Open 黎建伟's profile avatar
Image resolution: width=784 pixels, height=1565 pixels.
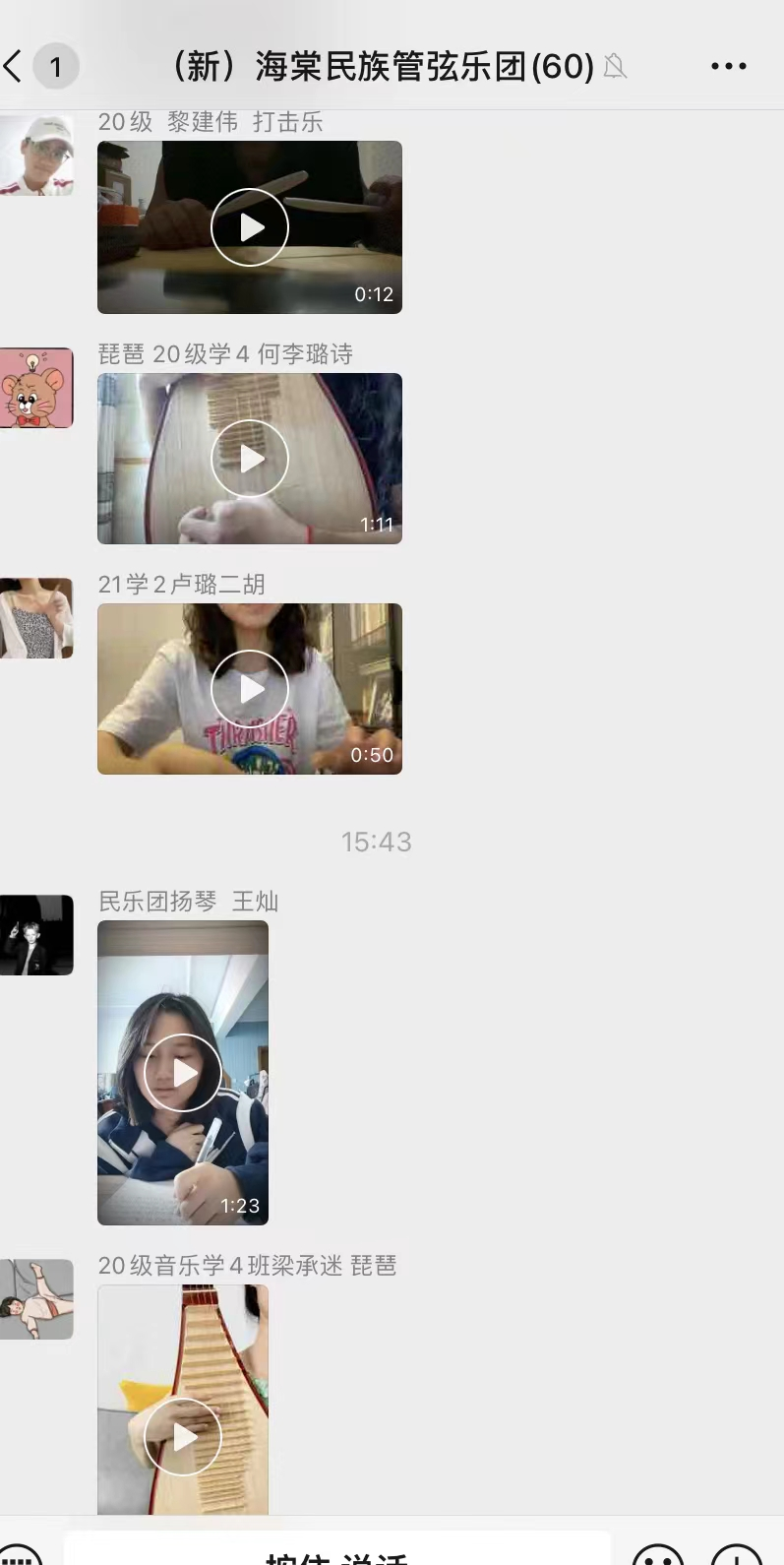pos(36,156)
